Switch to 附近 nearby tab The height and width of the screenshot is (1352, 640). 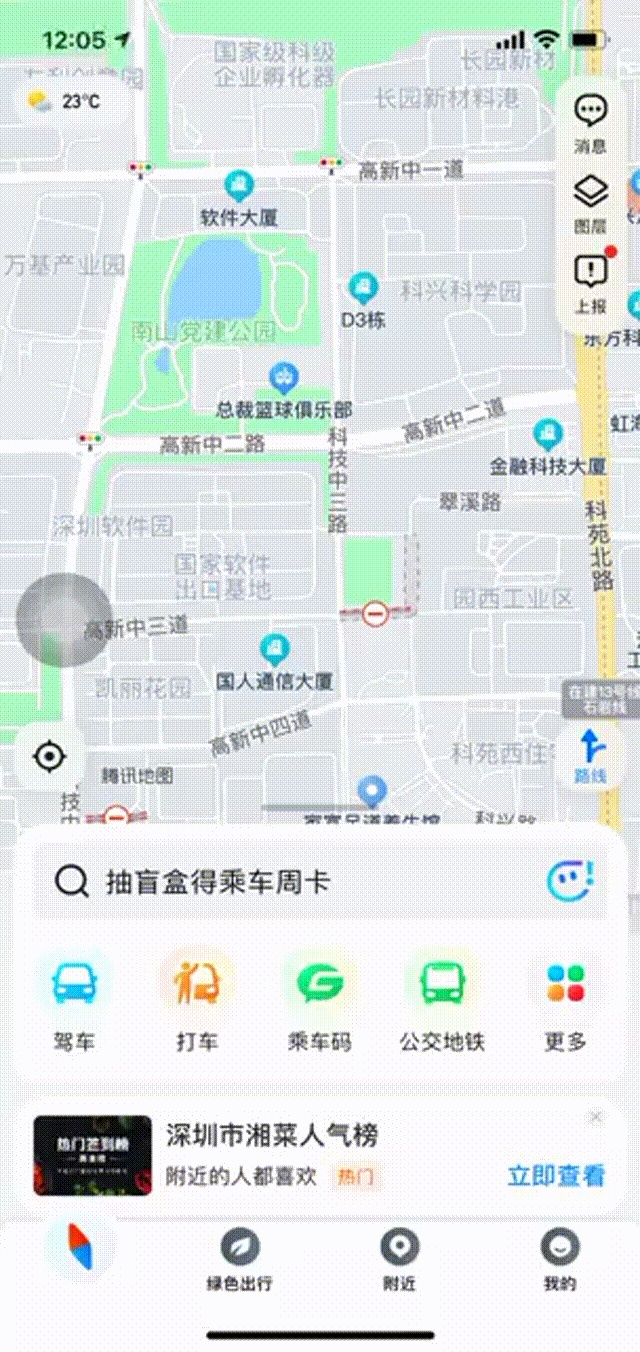pyautogui.click(x=400, y=1260)
